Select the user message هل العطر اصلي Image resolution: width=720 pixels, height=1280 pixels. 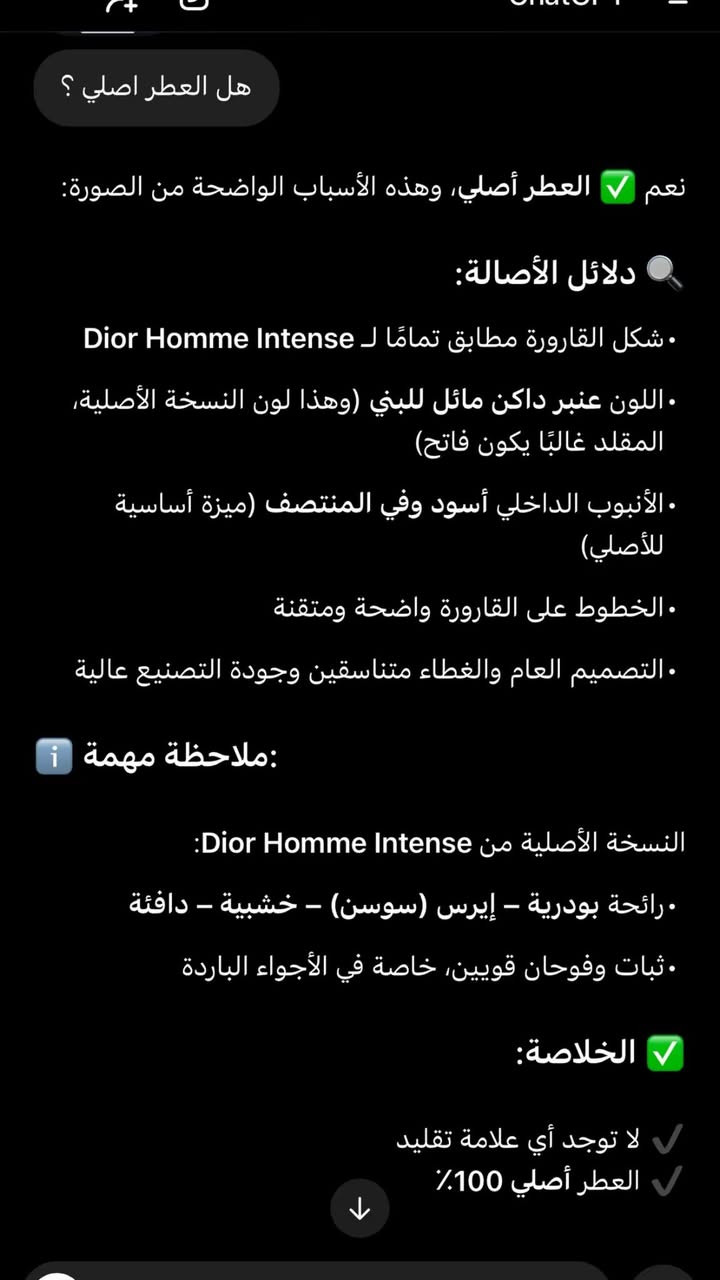pyautogui.click(x=156, y=88)
